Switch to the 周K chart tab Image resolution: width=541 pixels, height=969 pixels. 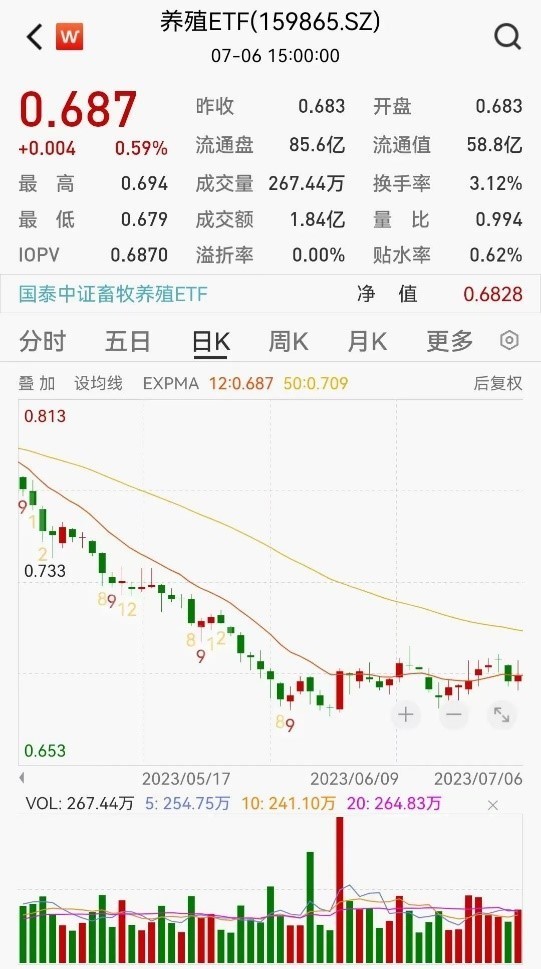click(x=288, y=341)
